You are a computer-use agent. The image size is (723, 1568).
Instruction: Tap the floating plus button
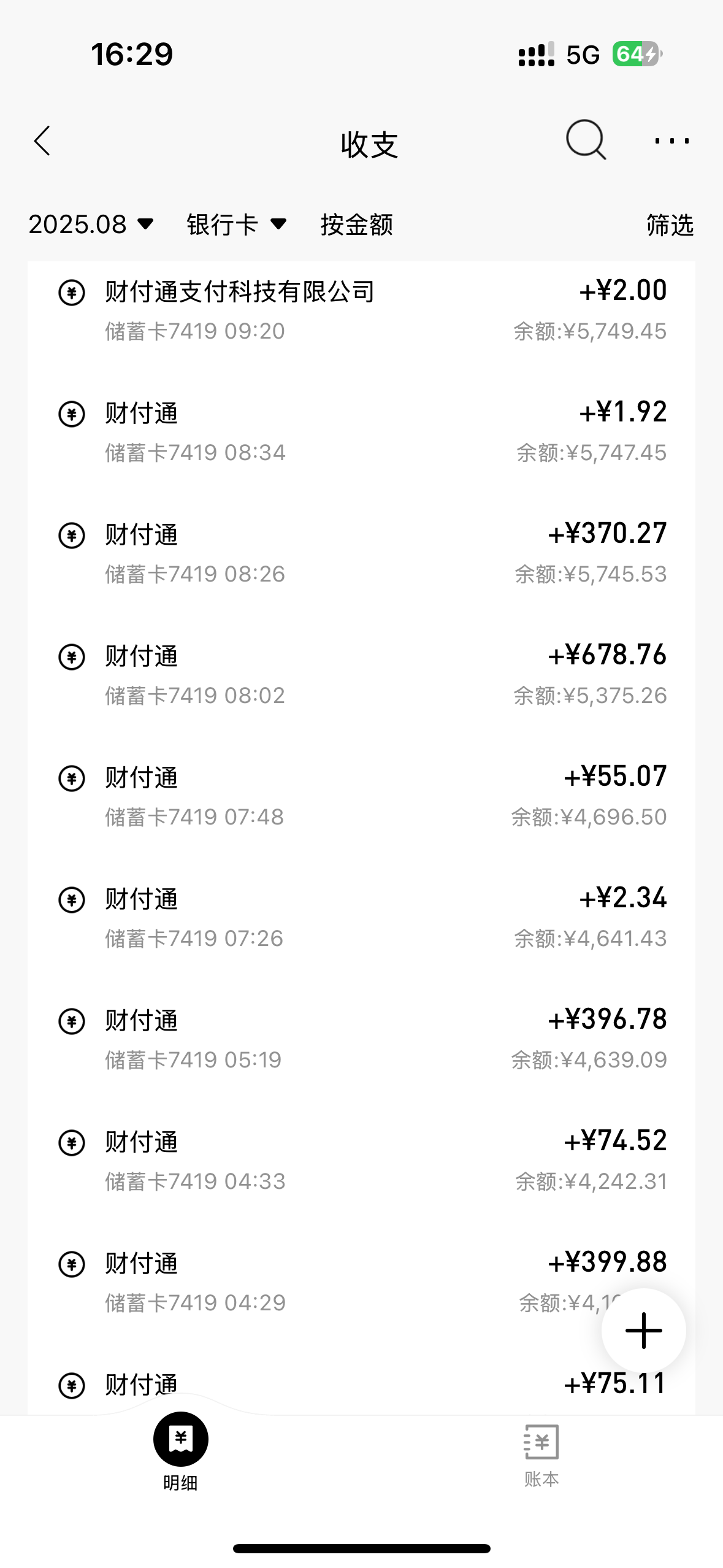[643, 1331]
